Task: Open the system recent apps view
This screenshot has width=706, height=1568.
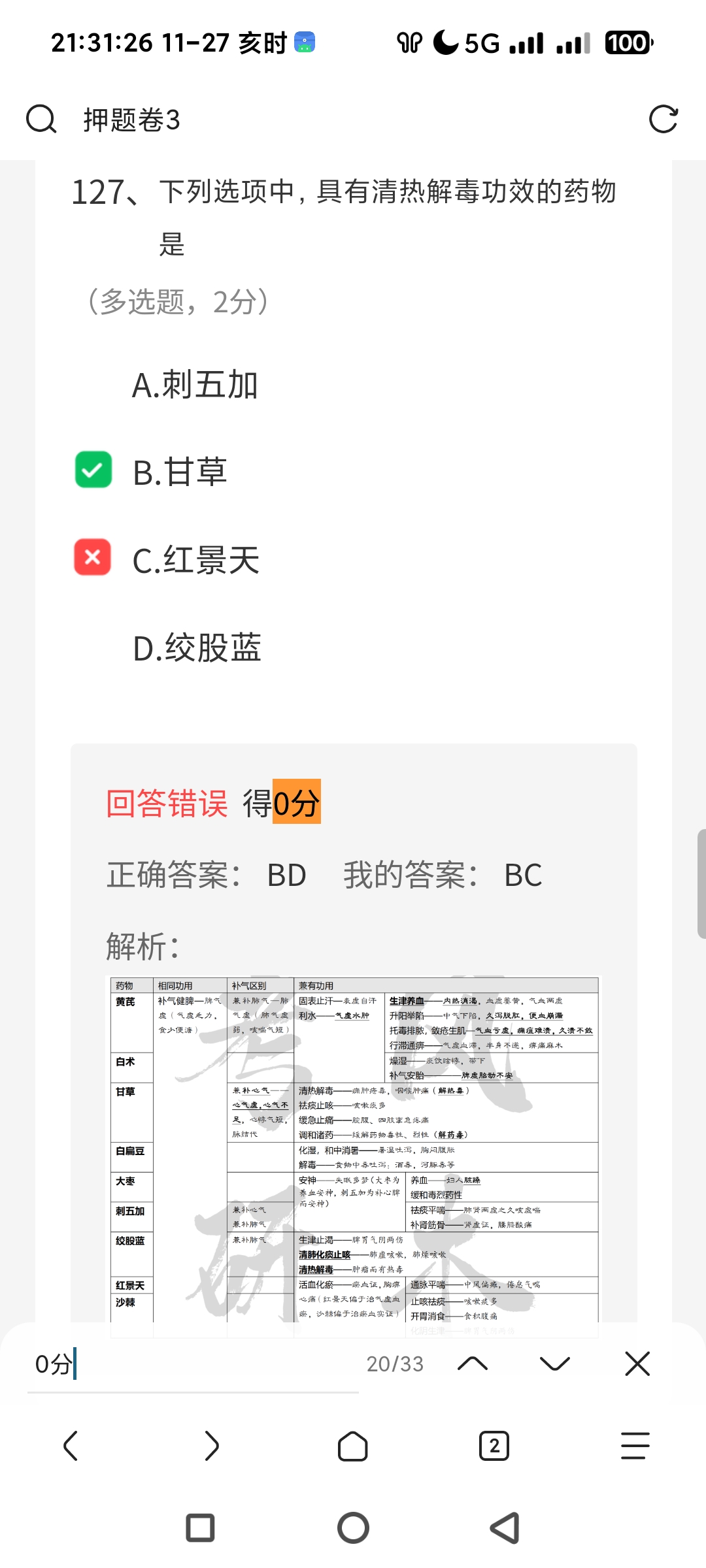Action: [200, 1528]
